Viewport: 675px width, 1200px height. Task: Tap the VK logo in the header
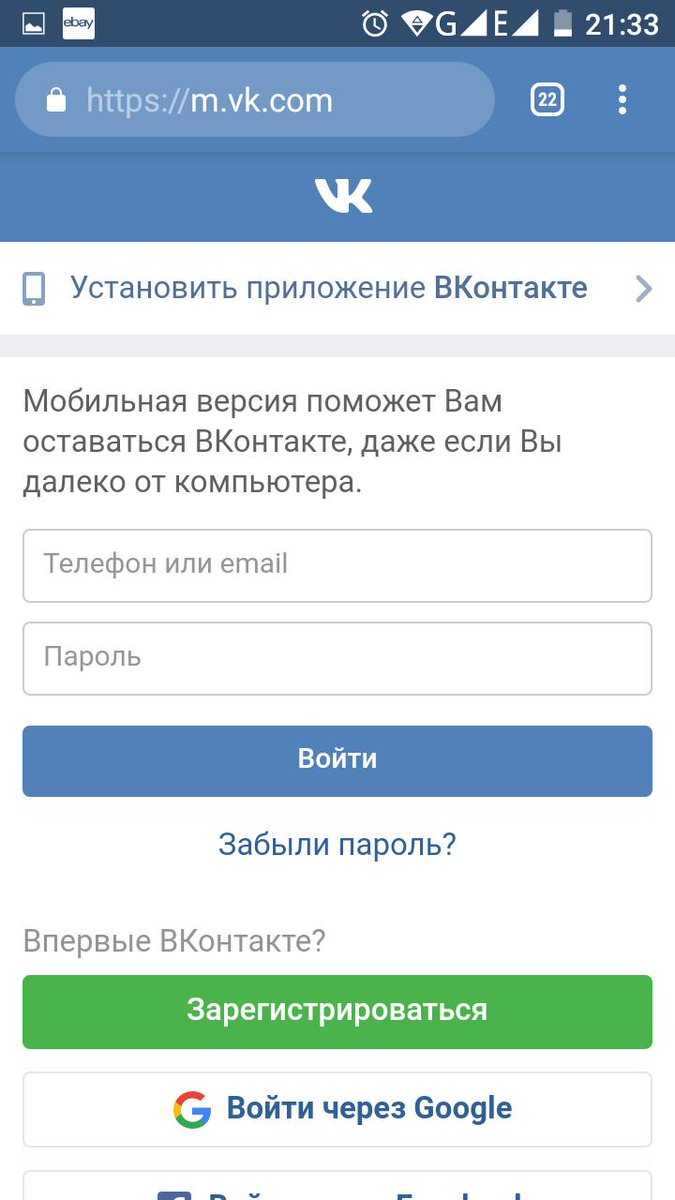pyautogui.click(x=343, y=196)
